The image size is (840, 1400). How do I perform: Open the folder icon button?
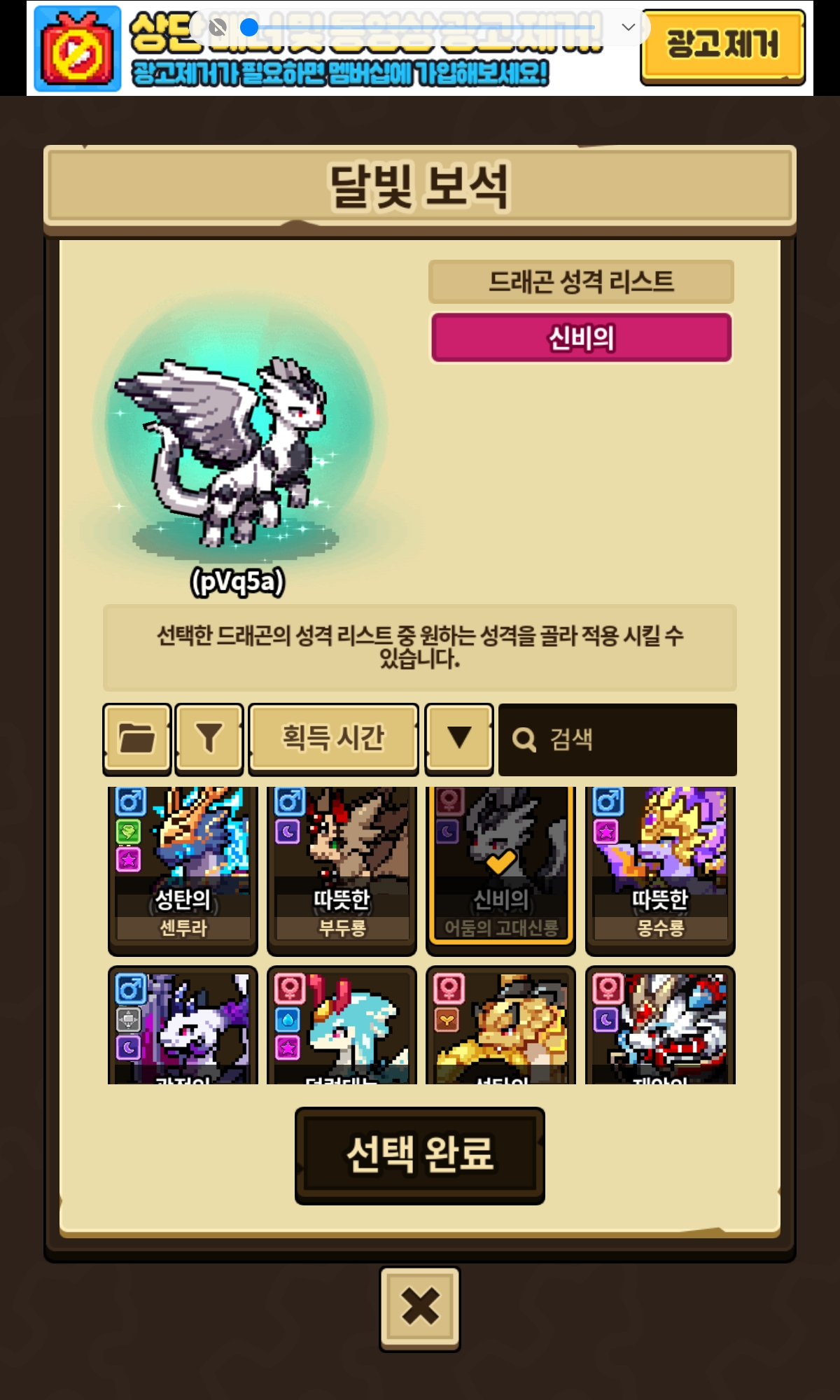(x=137, y=739)
